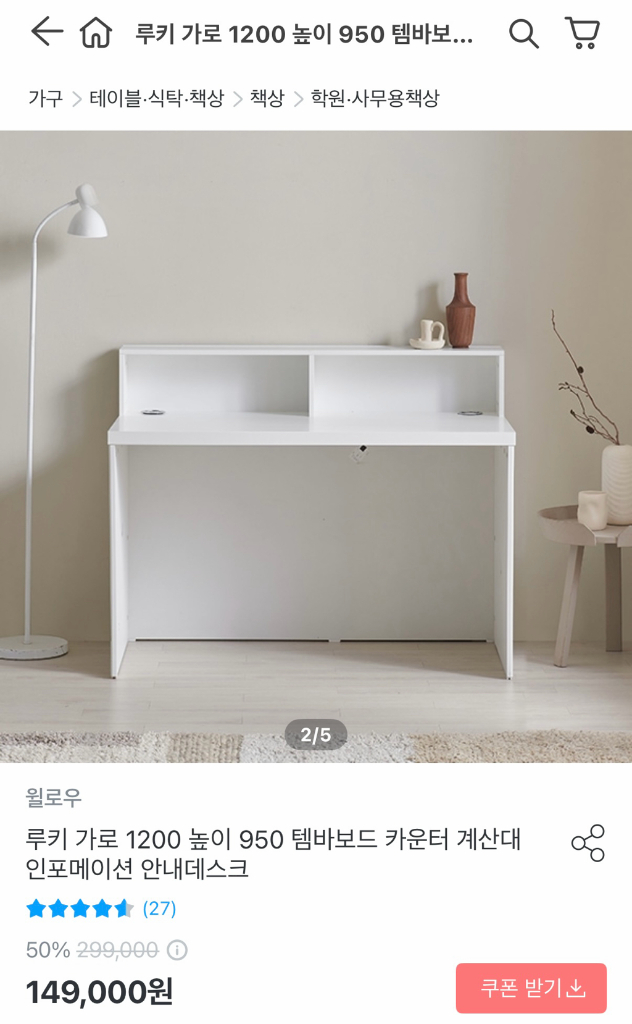
Task: Open the 책상 breadcrumb category
Action: point(267,98)
